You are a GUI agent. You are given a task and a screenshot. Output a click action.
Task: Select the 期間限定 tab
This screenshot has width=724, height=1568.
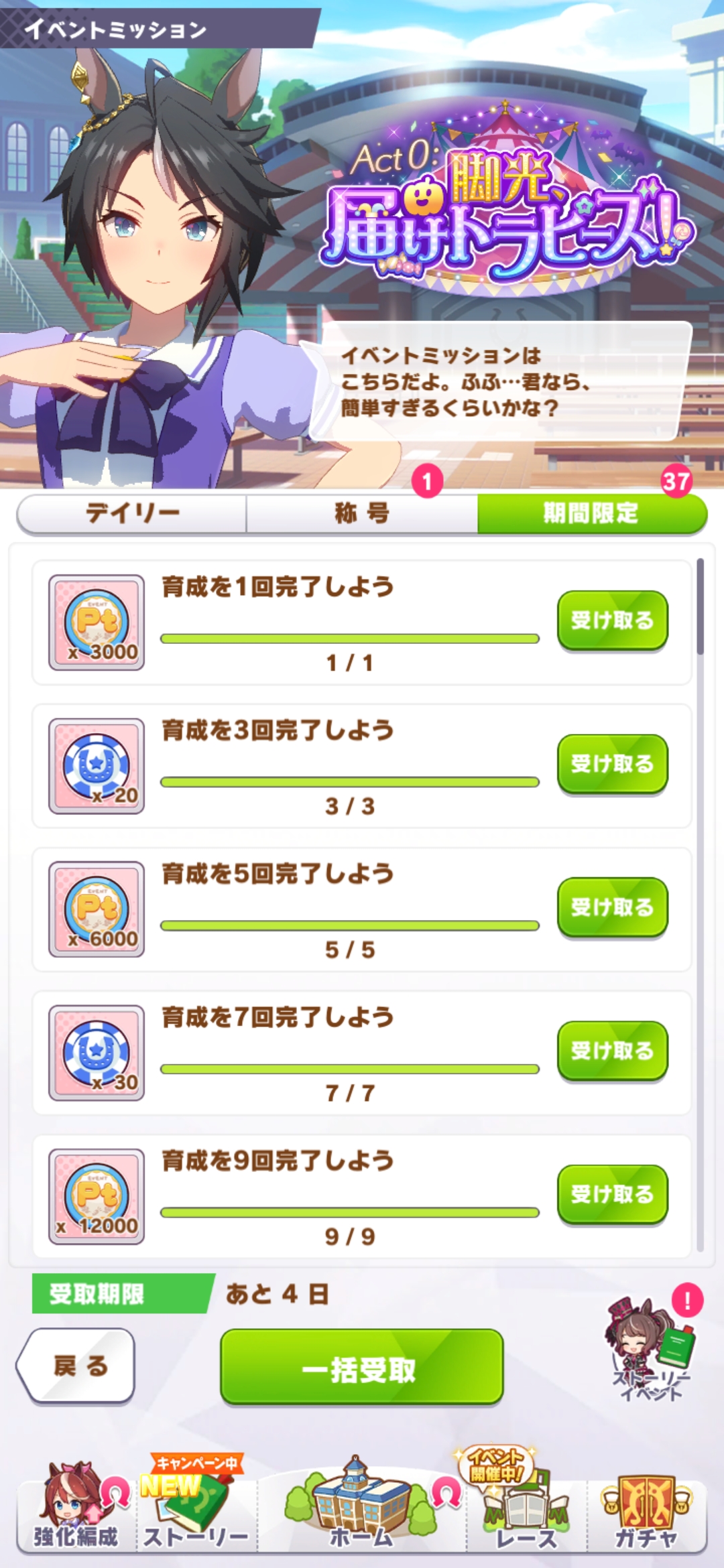(591, 513)
